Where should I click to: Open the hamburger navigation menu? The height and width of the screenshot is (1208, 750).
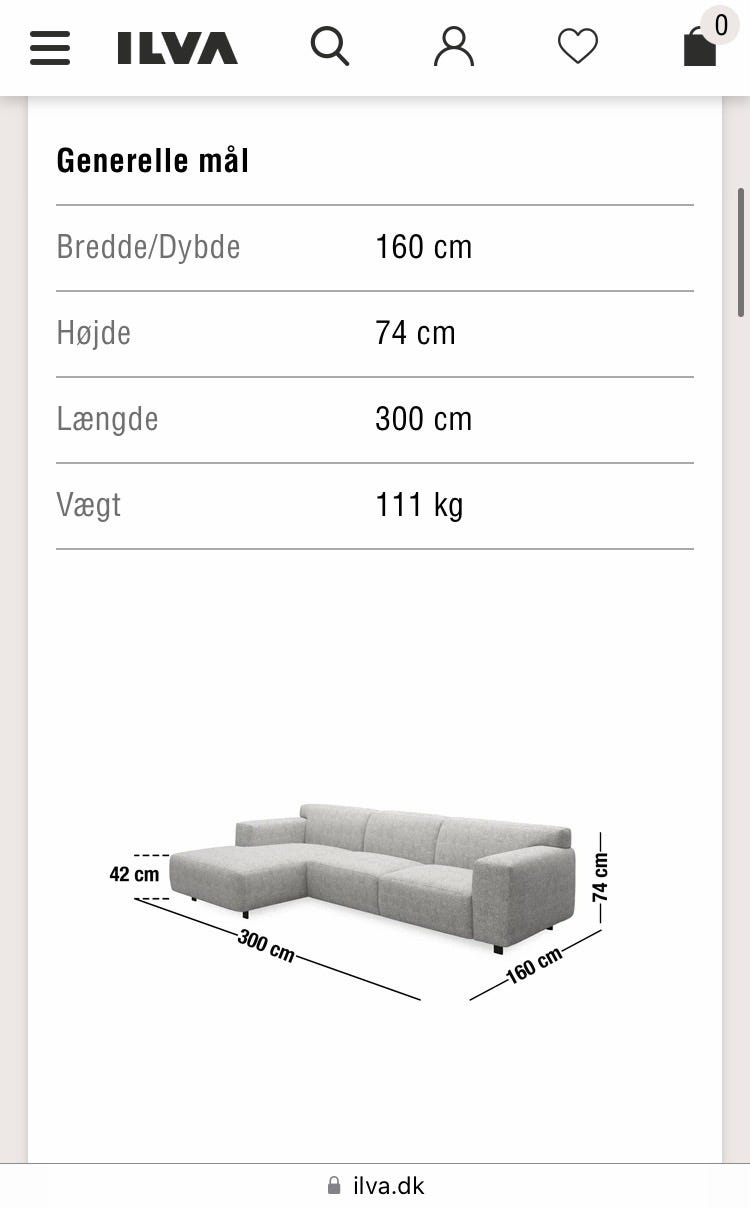(x=49, y=48)
